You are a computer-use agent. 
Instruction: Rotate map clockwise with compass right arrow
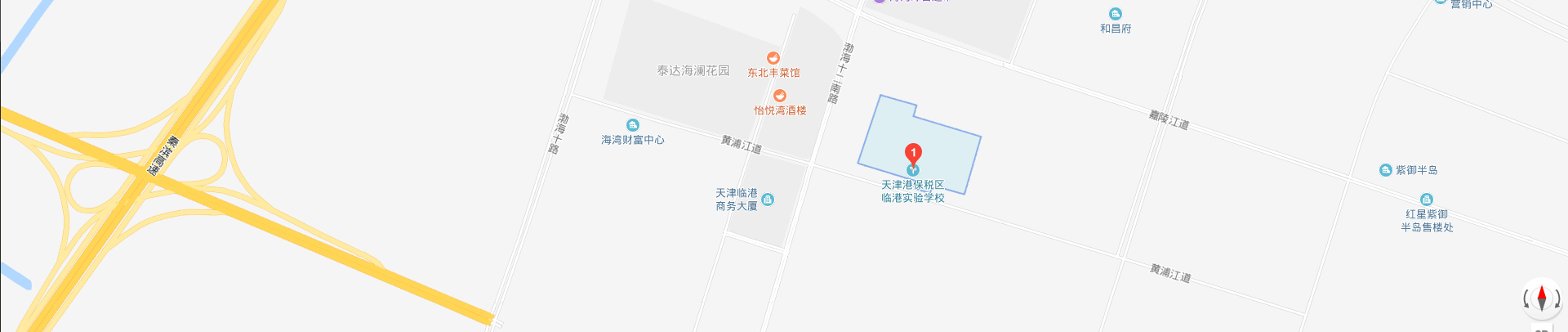(1557, 299)
